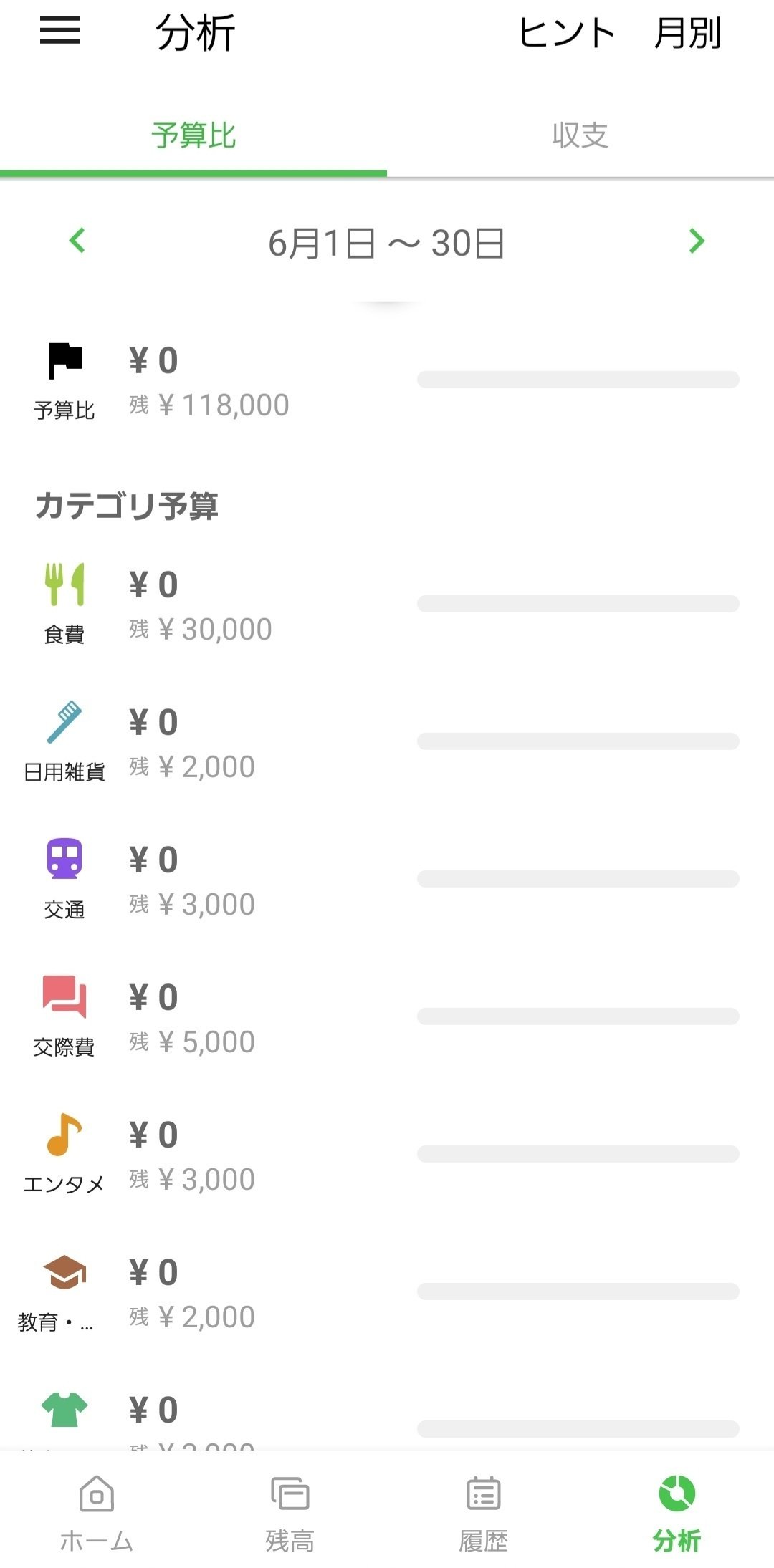Image resolution: width=774 pixels, height=1568 pixels.
Task: Open the エンタメ category budget
Action: pyautogui.click(x=387, y=1155)
